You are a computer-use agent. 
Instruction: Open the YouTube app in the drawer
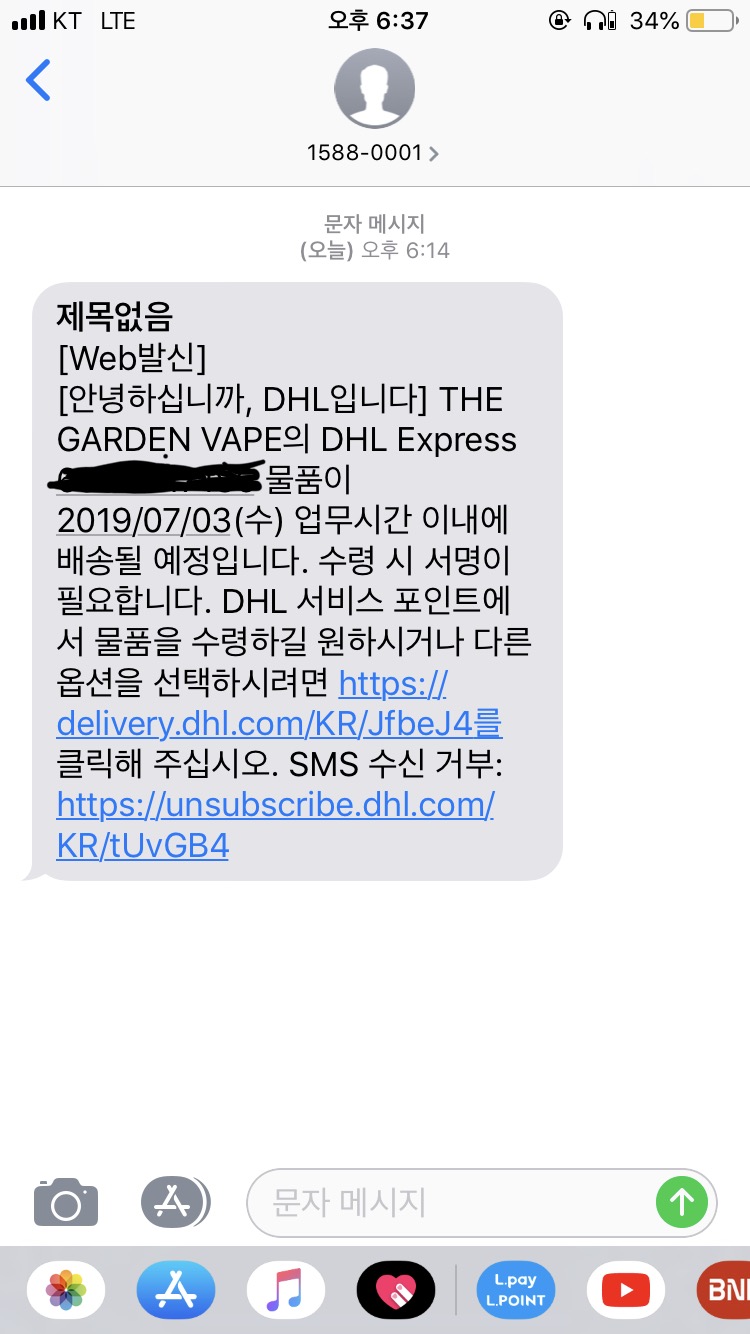[626, 1290]
